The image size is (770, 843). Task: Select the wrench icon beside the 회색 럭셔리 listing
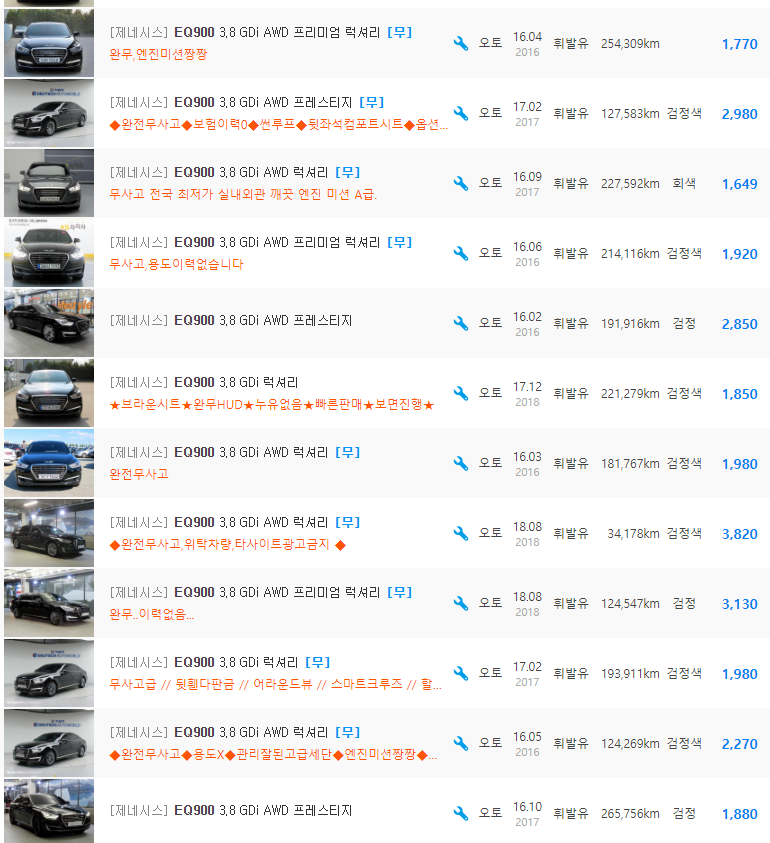pos(461,183)
